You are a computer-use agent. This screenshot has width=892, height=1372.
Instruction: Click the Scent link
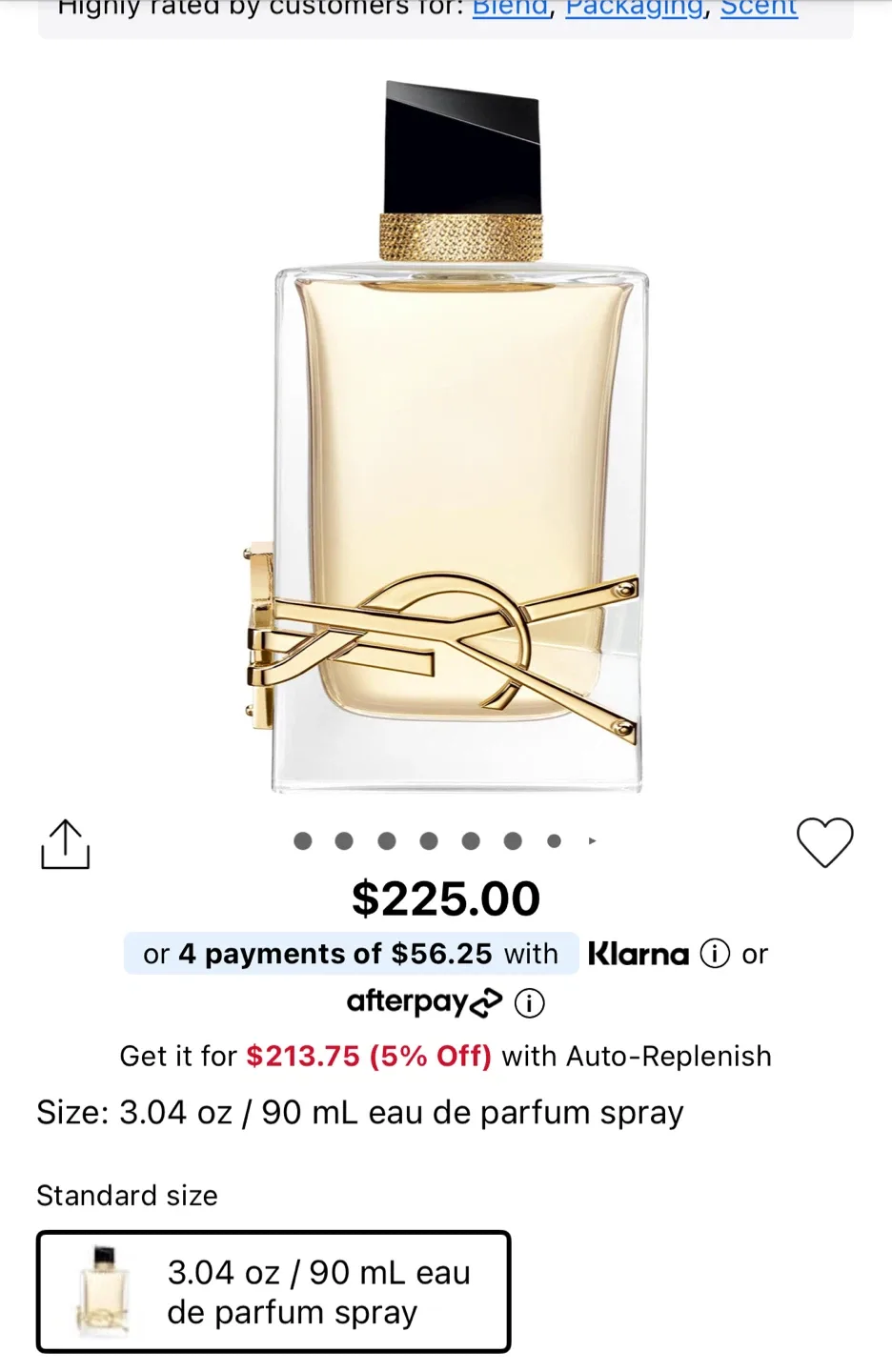pos(759,10)
